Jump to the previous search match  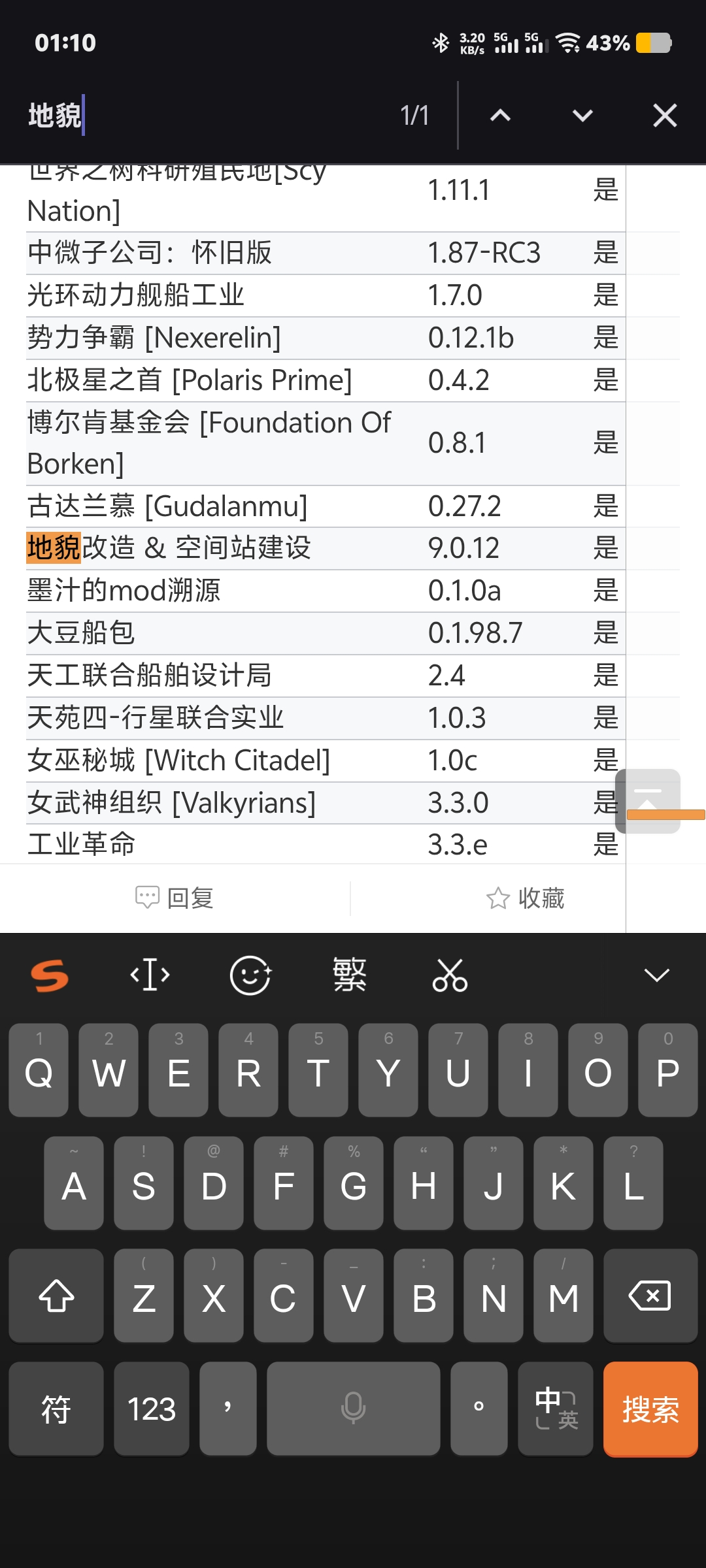click(x=500, y=116)
